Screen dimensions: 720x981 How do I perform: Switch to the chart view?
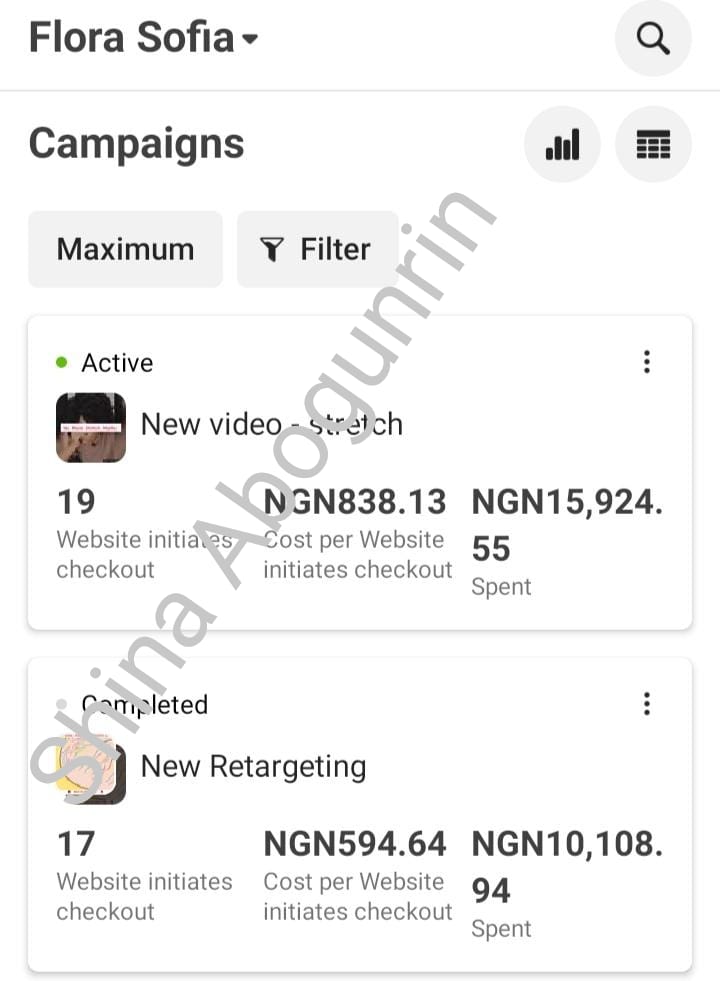[x=562, y=145]
